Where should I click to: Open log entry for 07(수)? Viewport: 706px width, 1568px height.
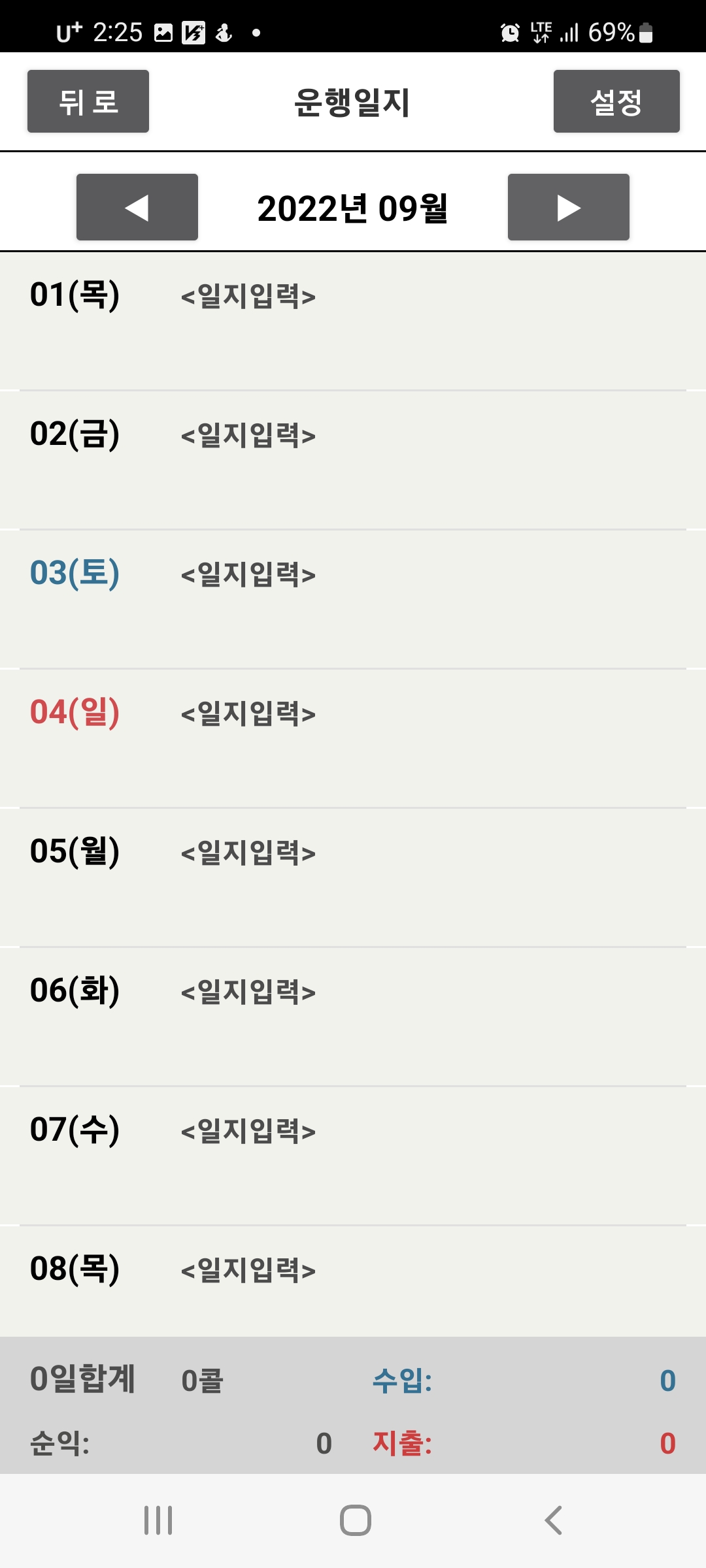tap(248, 1131)
